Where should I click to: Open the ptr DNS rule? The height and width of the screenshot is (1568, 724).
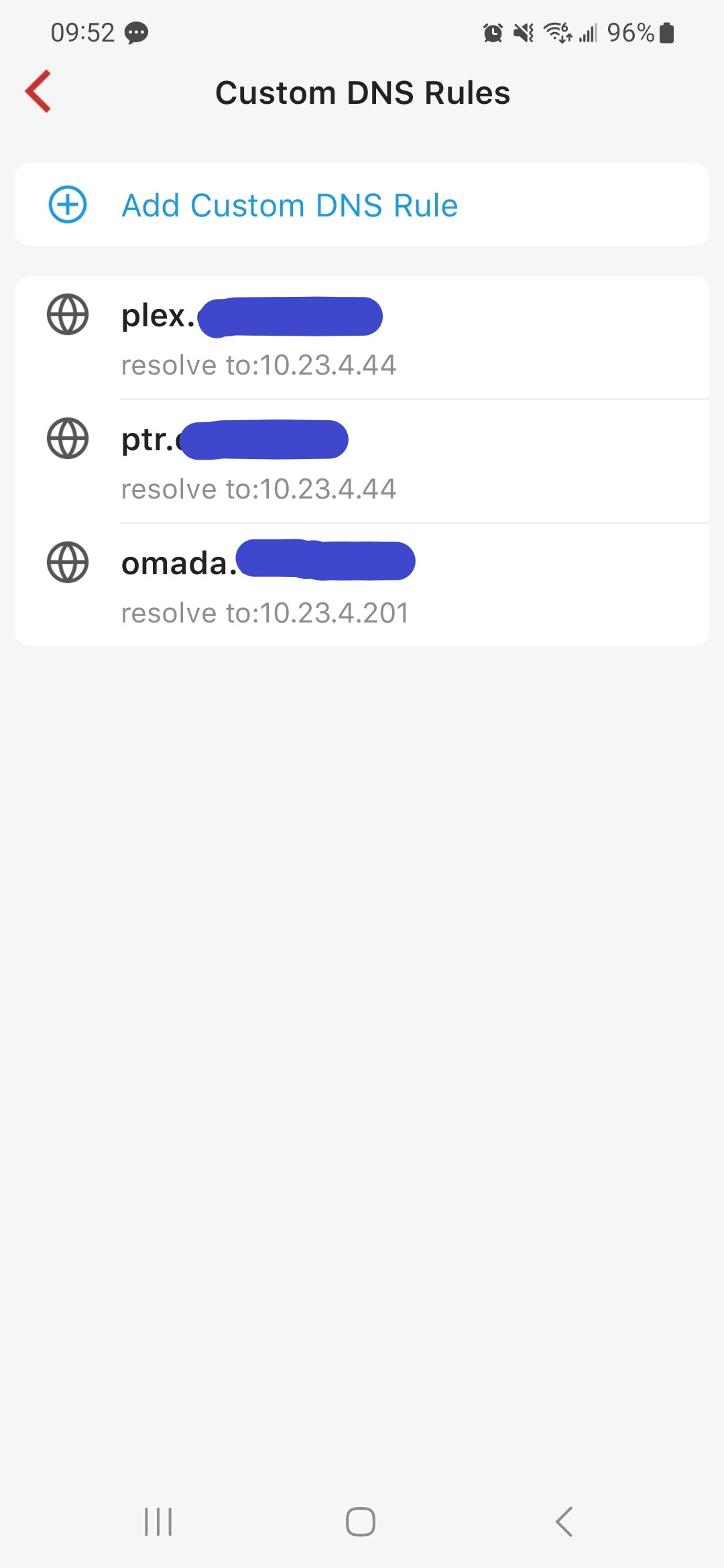362,462
